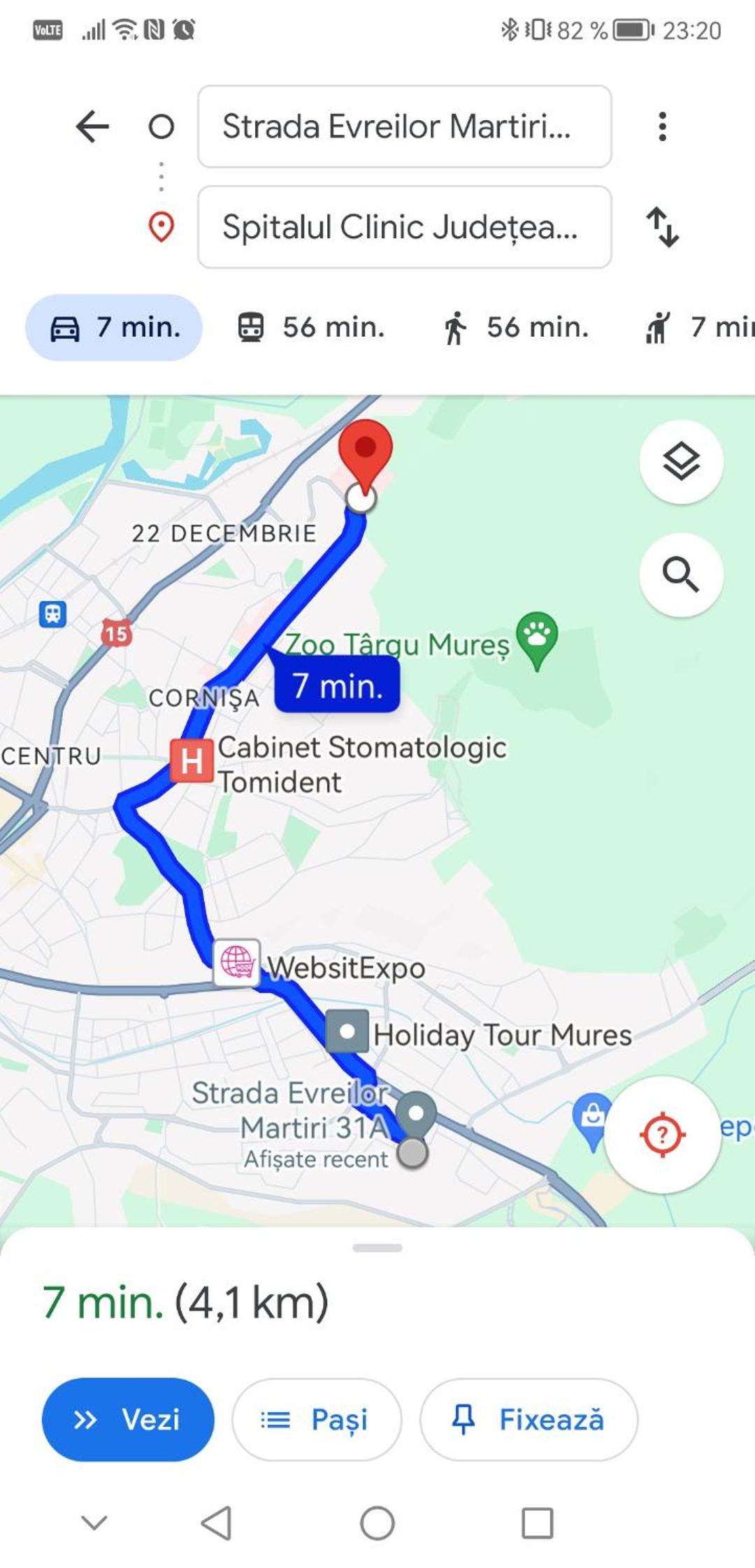
Task: Select the driving 7 min. mode
Action: coord(114,327)
